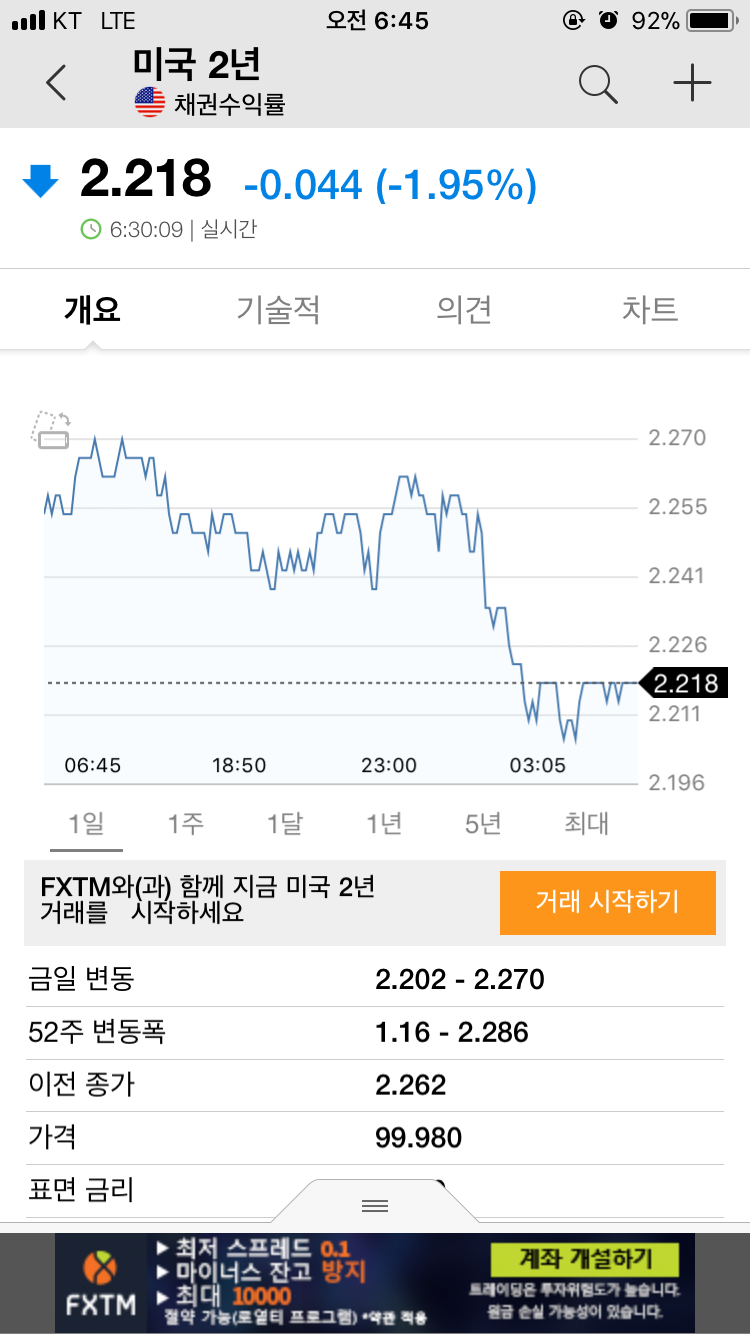Go back using the top-left arrow
The height and width of the screenshot is (1334, 750).
click(x=56, y=83)
